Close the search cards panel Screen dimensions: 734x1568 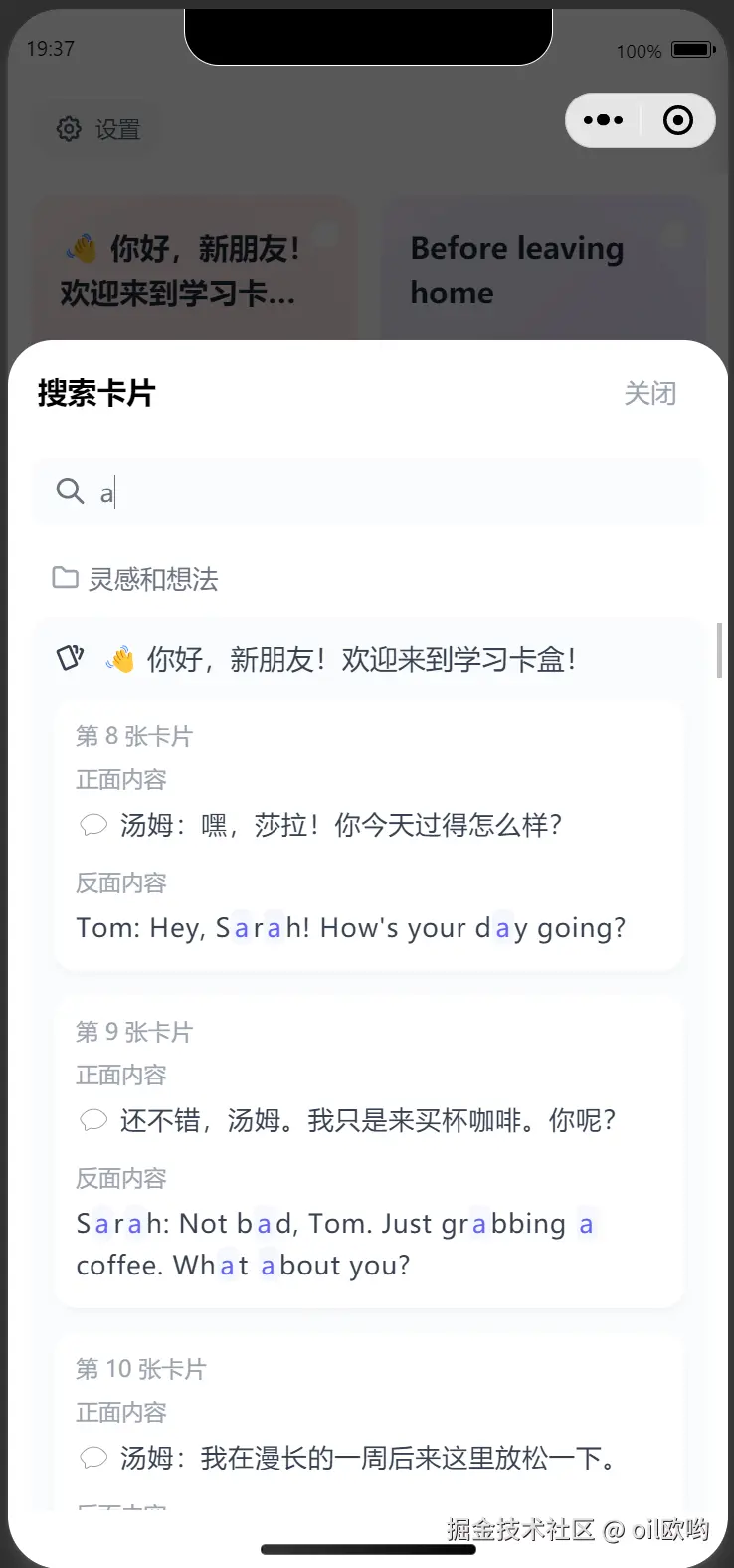pyautogui.click(x=649, y=394)
